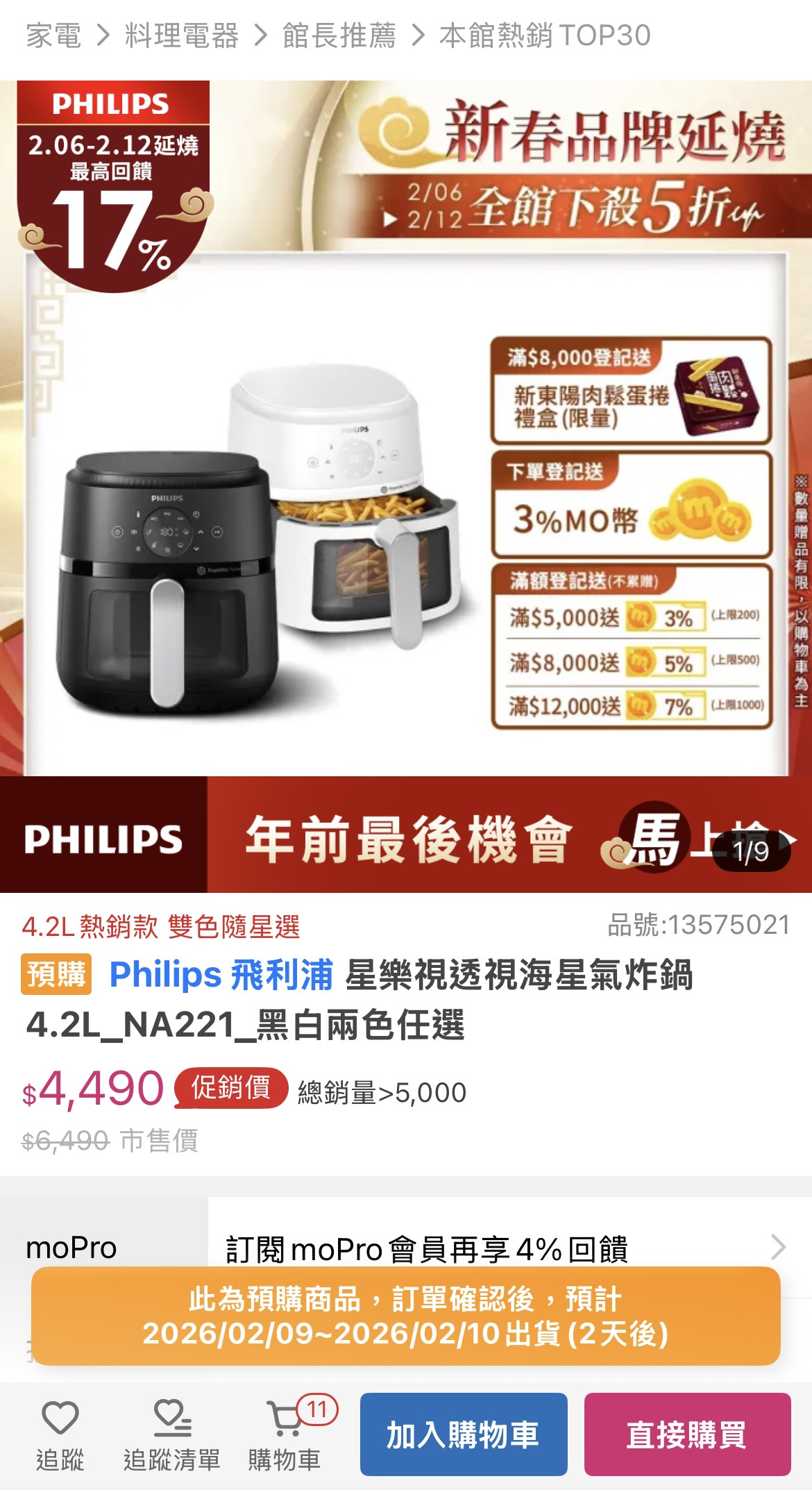
Task: Add this item to 追蹤 favorites
Action: pos(60,1434)
